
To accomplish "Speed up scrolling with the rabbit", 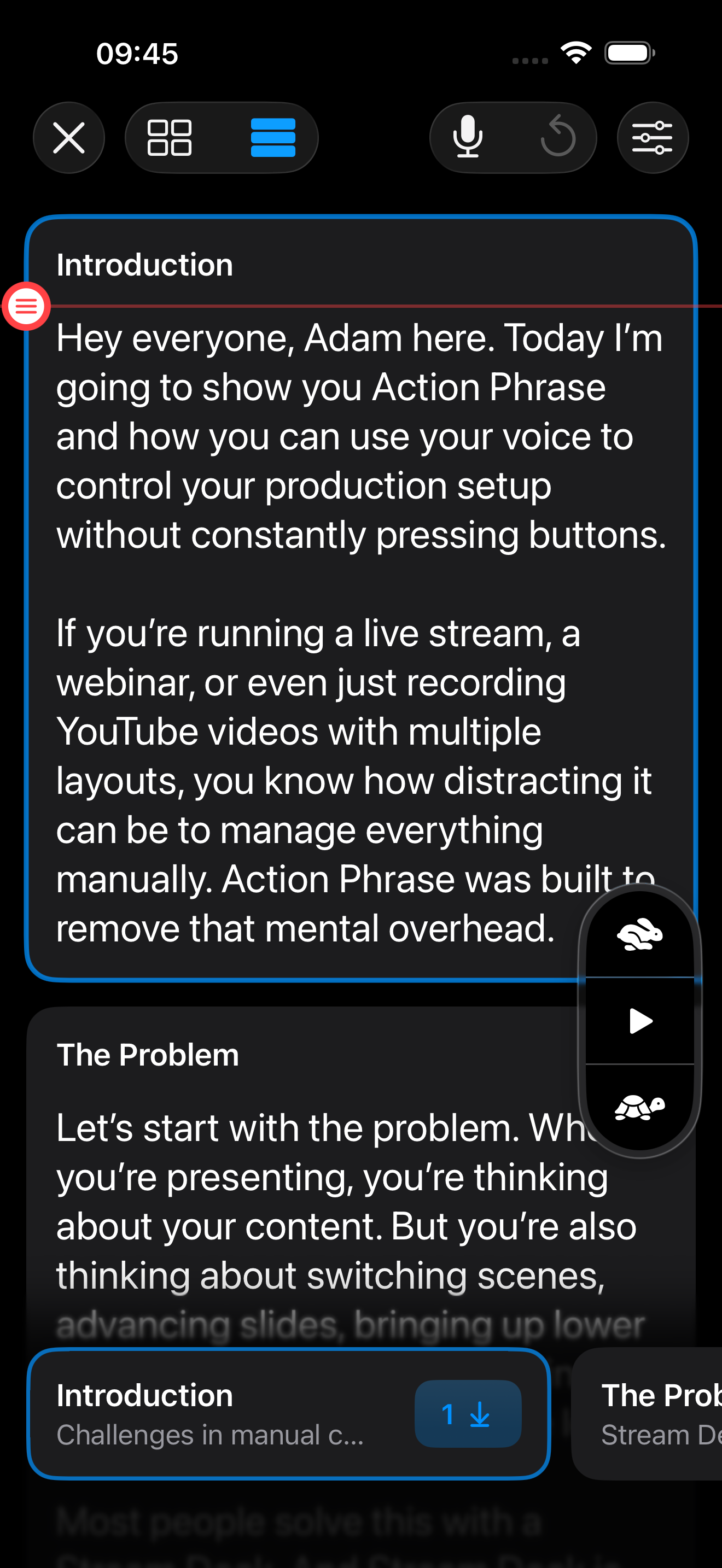I will coord(639,934).
